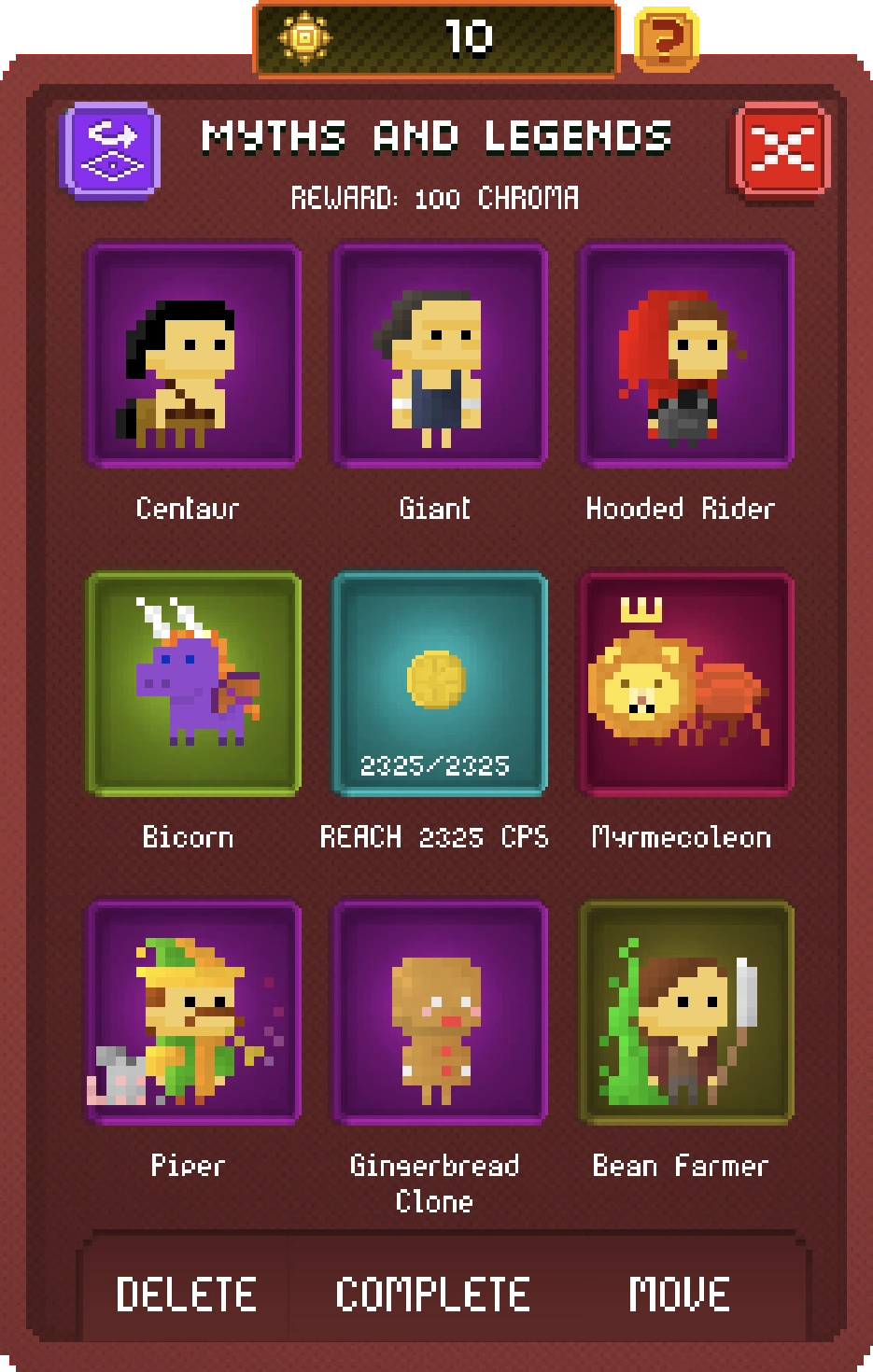Select the Hooded Rider tile
Viewport: 873px width, 1372px height.
684,356
